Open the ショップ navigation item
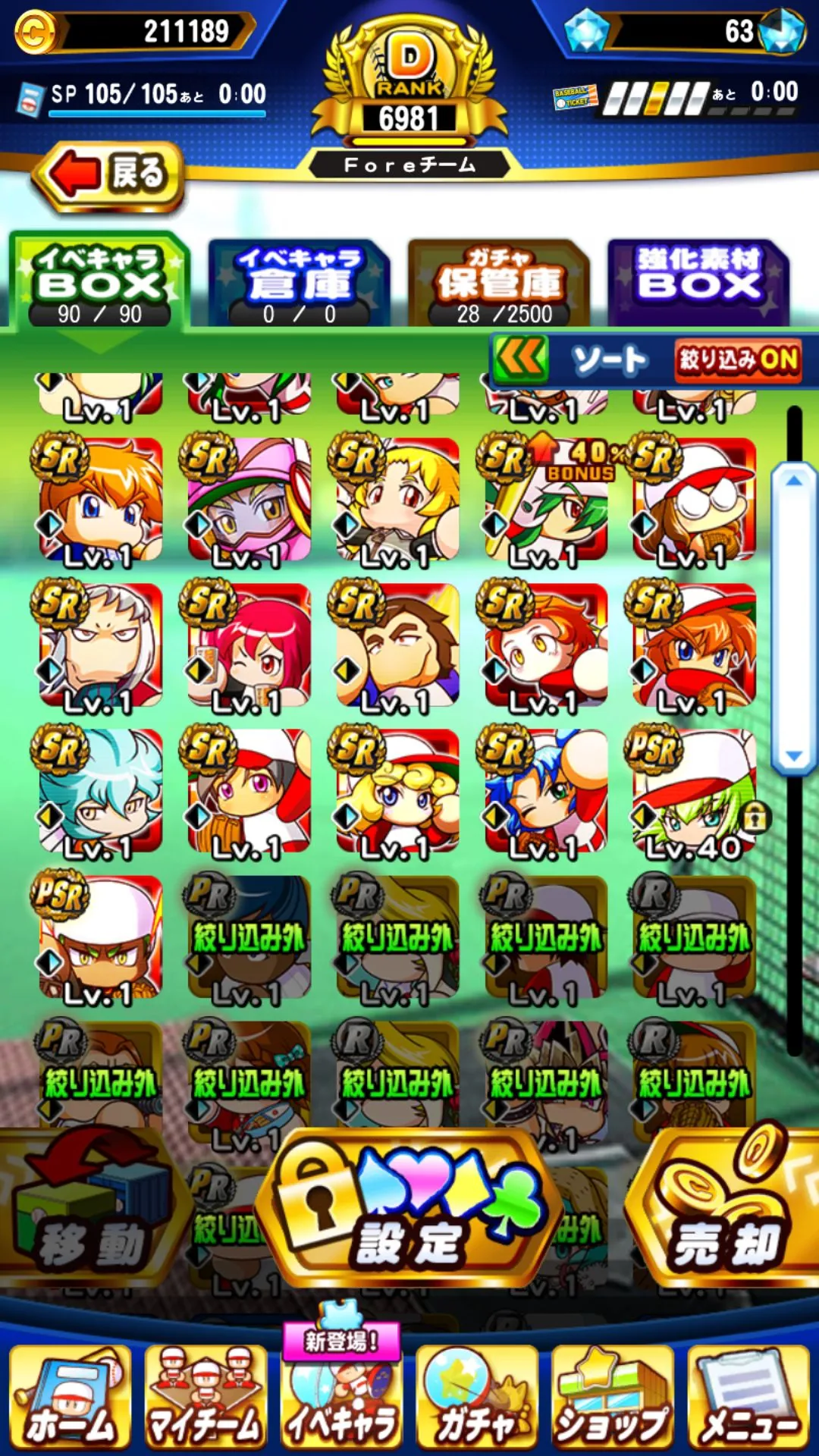The height and width of the screenshot is (1456, 819). 612,1397
